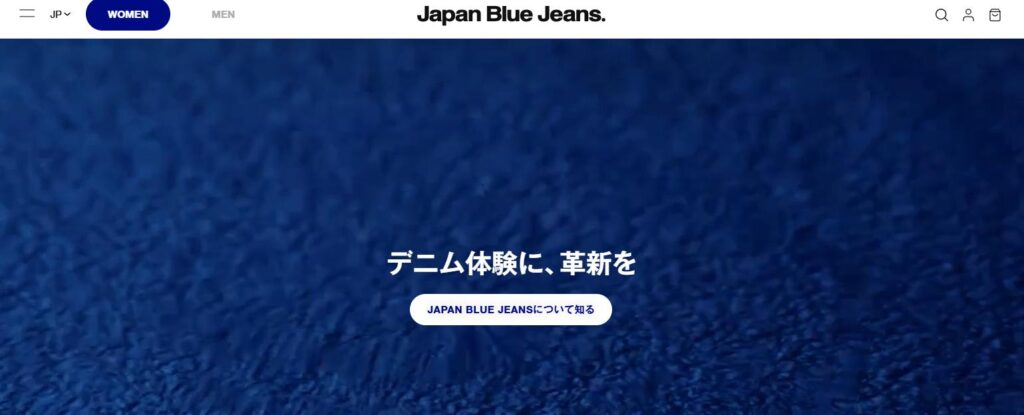Switch to the MEN tab
This screenshot has height=415, width=1024.
223,15
